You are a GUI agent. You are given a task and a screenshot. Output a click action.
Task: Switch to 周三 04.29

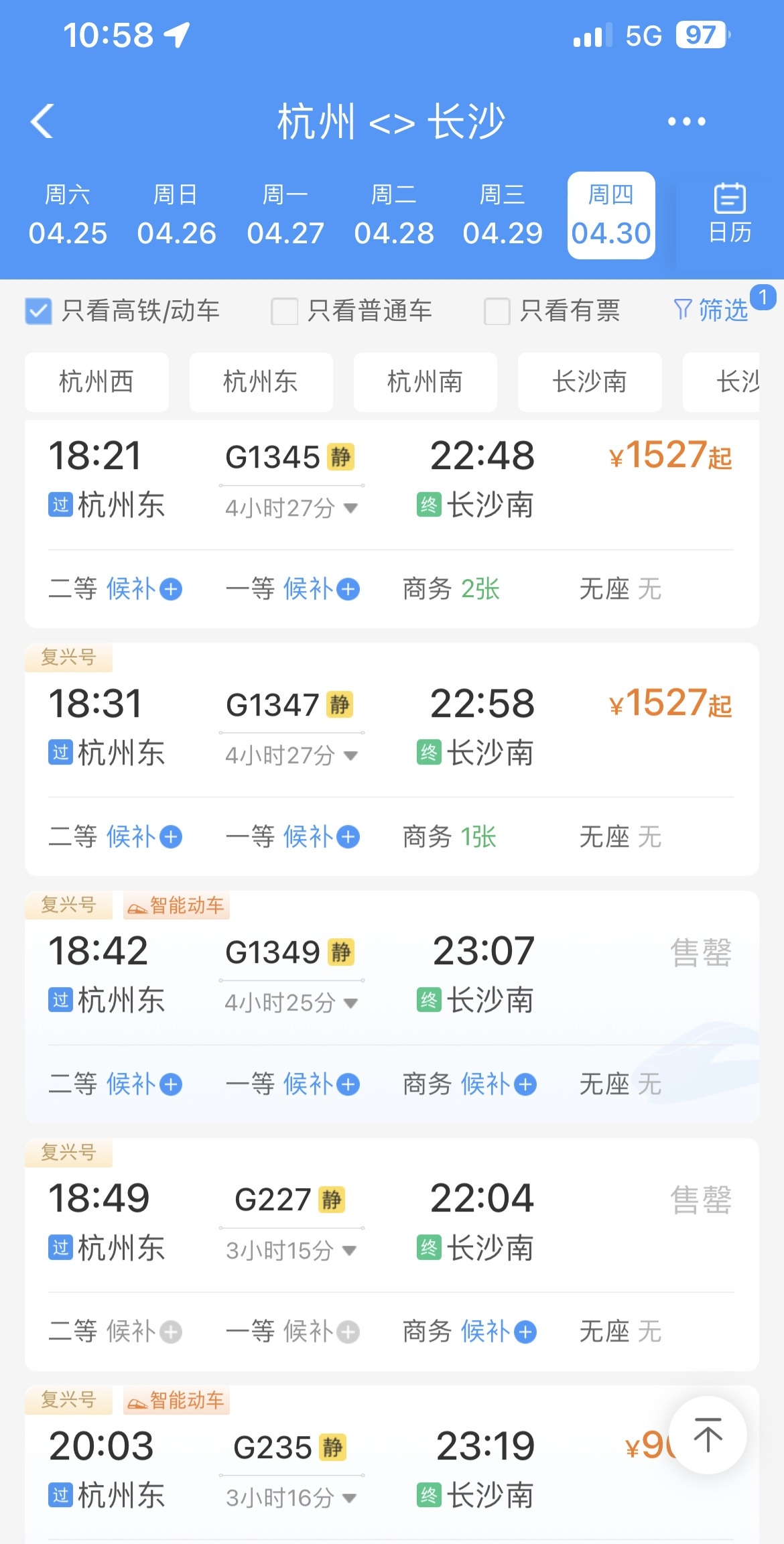pos(502,215)
